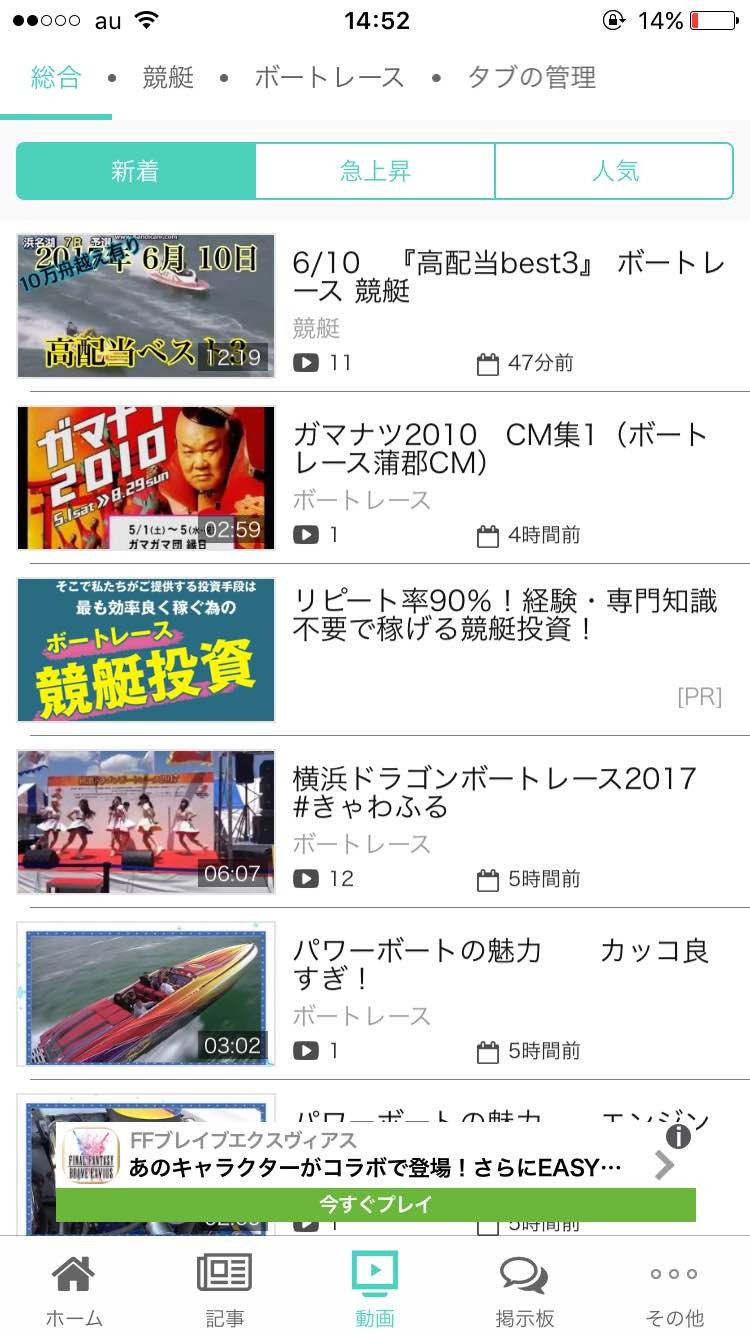
Task: Open the その他 tab
Action: [675, 1290]
